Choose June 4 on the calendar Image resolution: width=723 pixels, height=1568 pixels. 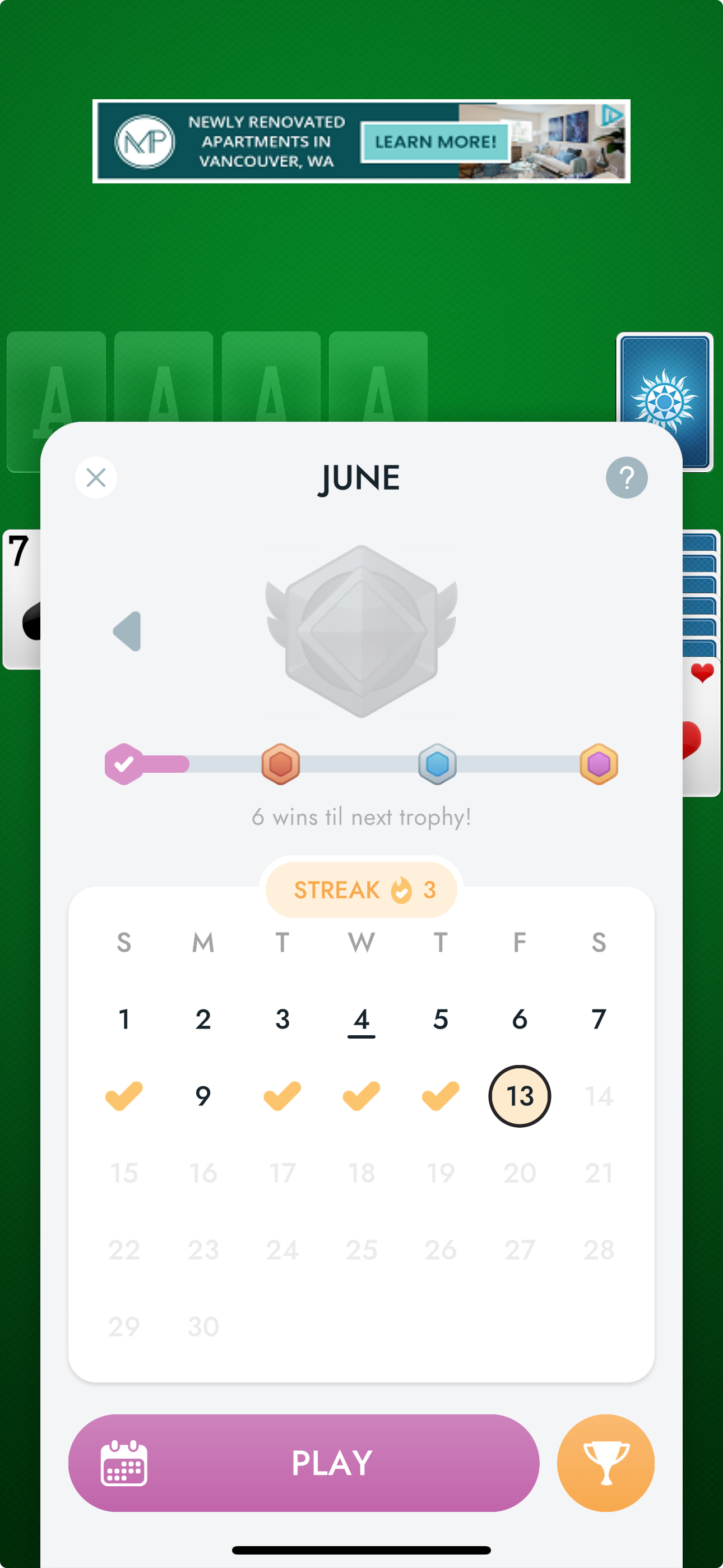tap(361, 1019)
